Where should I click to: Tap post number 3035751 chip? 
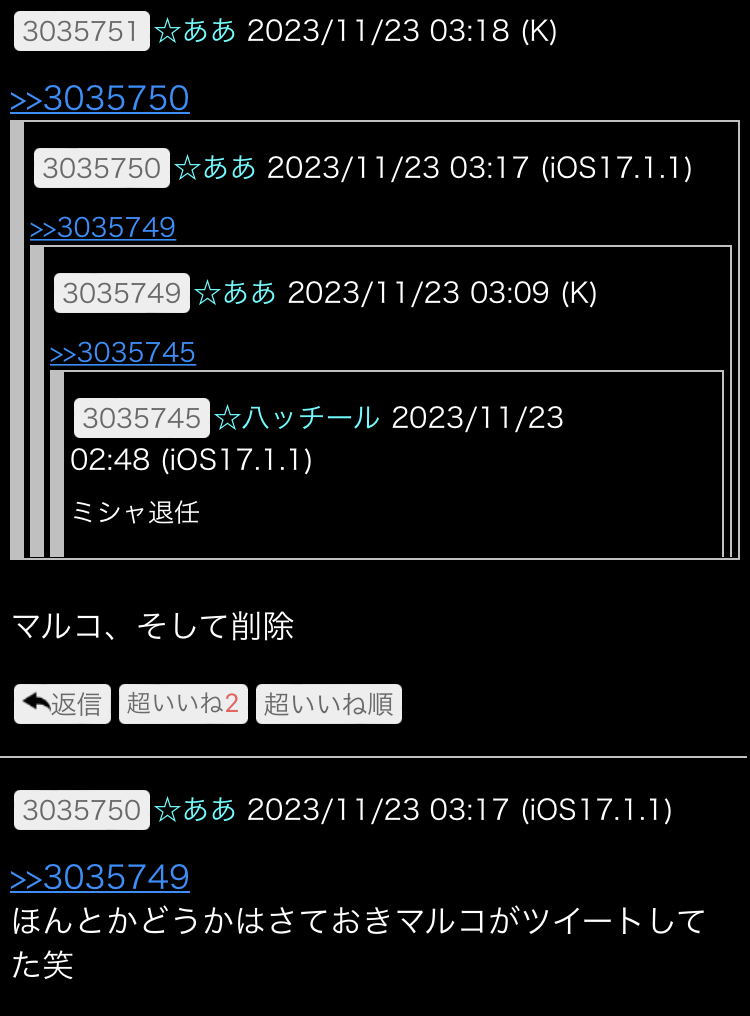(x=81, y=31)
